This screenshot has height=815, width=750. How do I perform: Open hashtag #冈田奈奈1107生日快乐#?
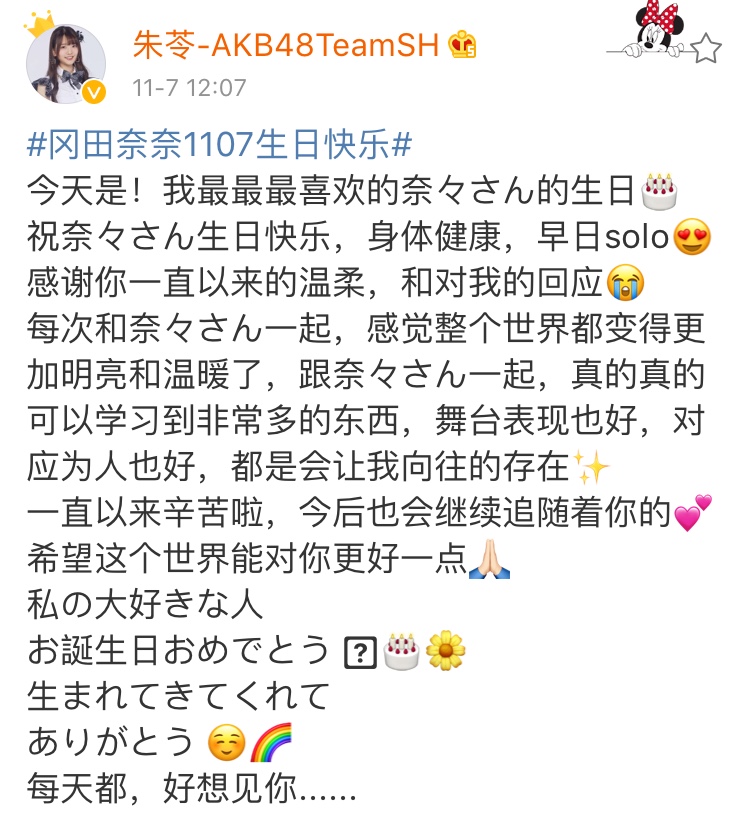(219, 145)
